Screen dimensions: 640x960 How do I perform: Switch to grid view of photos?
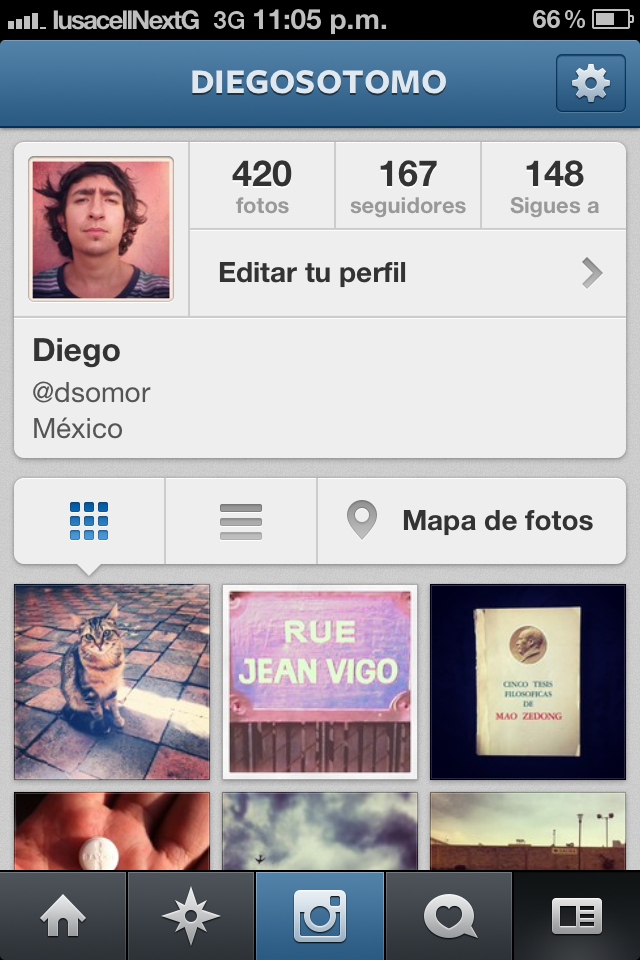click(x=89, y=521)
